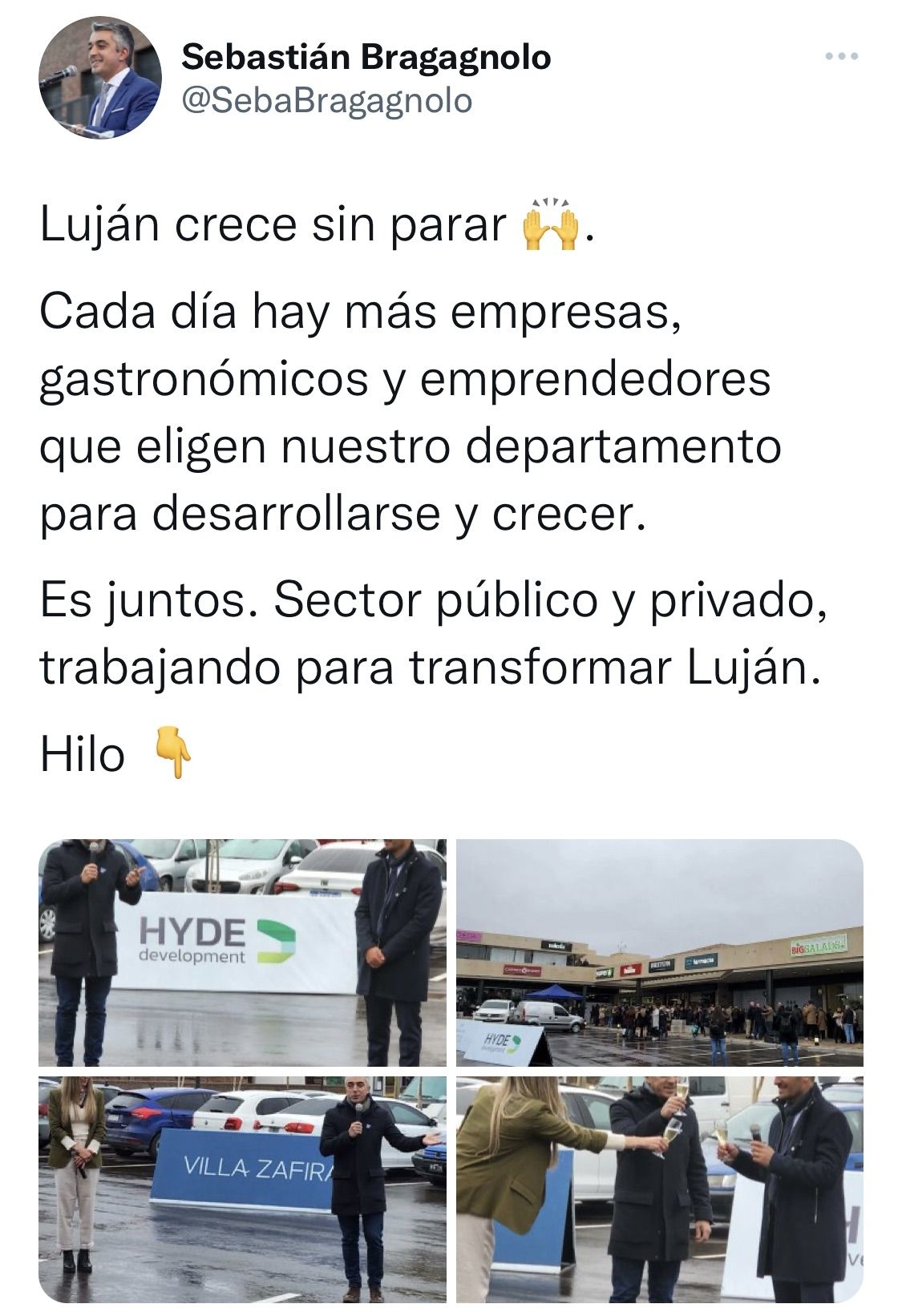
Task: Open the photo of people toasting with champagne
Action: tap(659, 1189)
